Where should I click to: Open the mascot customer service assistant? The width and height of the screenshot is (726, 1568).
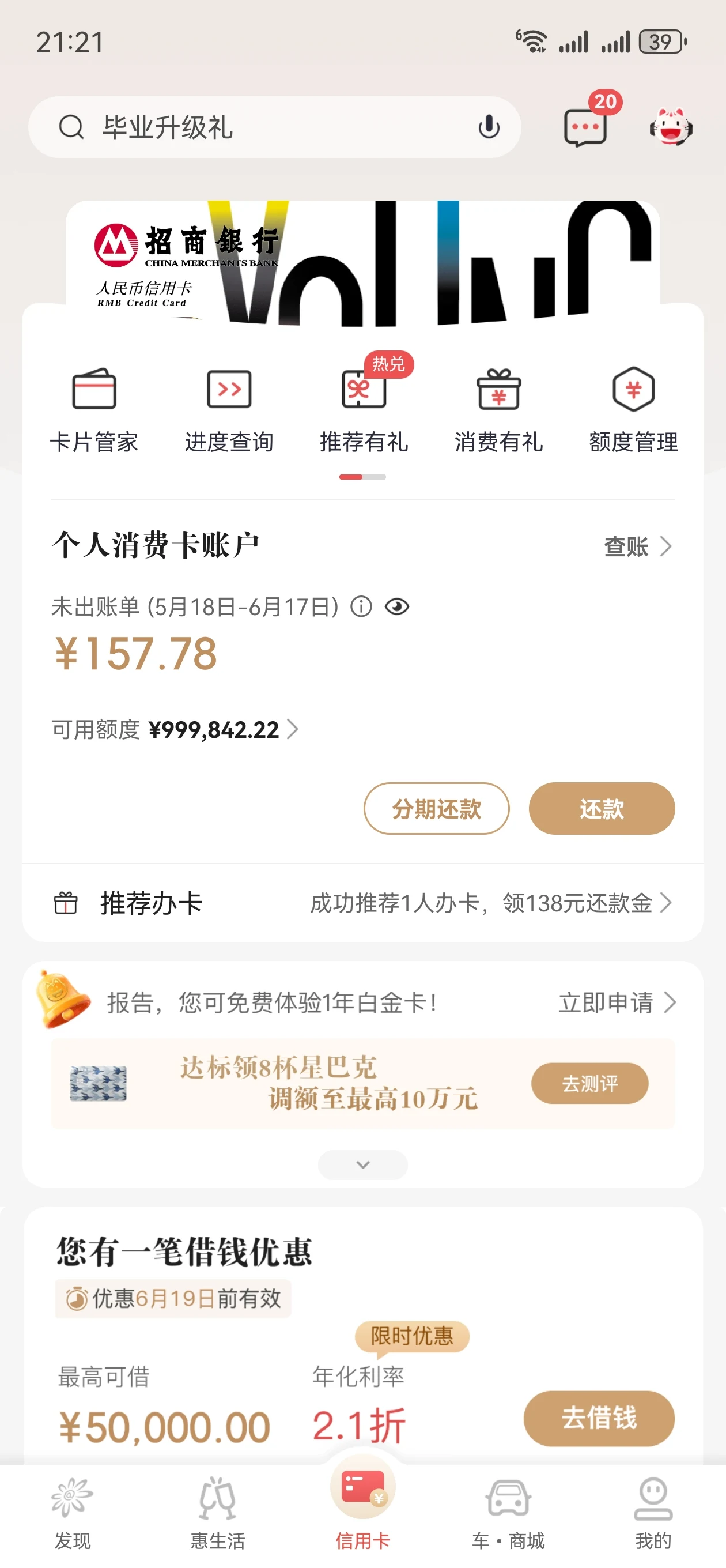(x=671, y=127)
